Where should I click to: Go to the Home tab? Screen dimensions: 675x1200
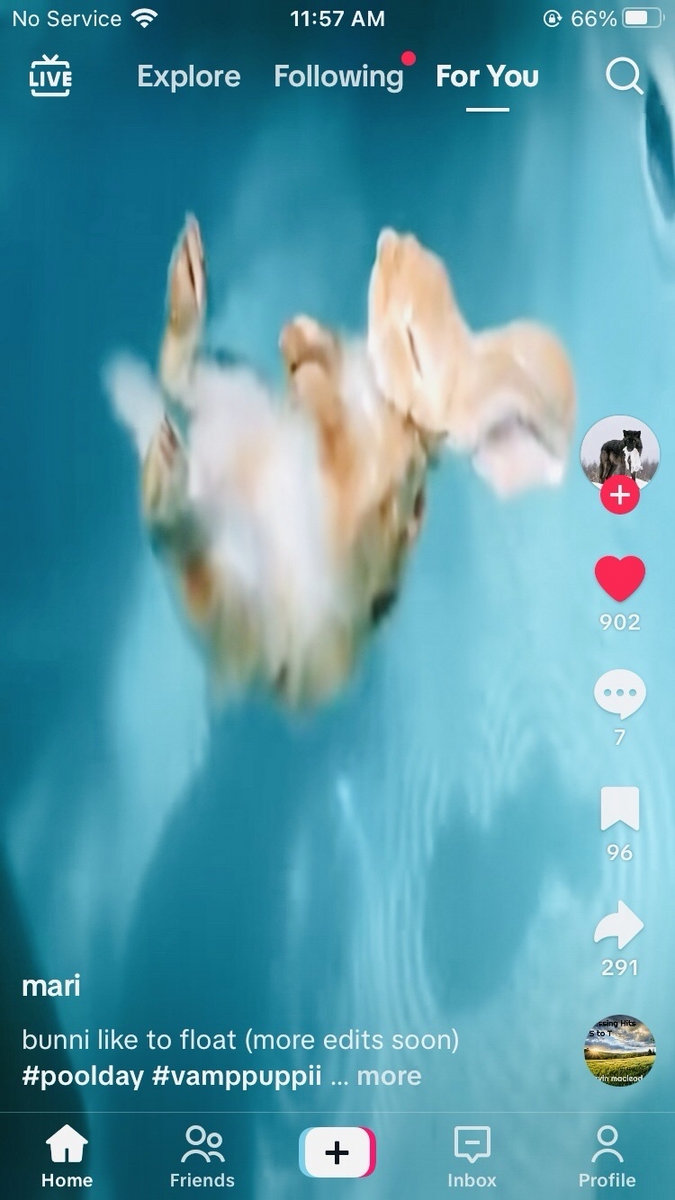(67, 1155)
